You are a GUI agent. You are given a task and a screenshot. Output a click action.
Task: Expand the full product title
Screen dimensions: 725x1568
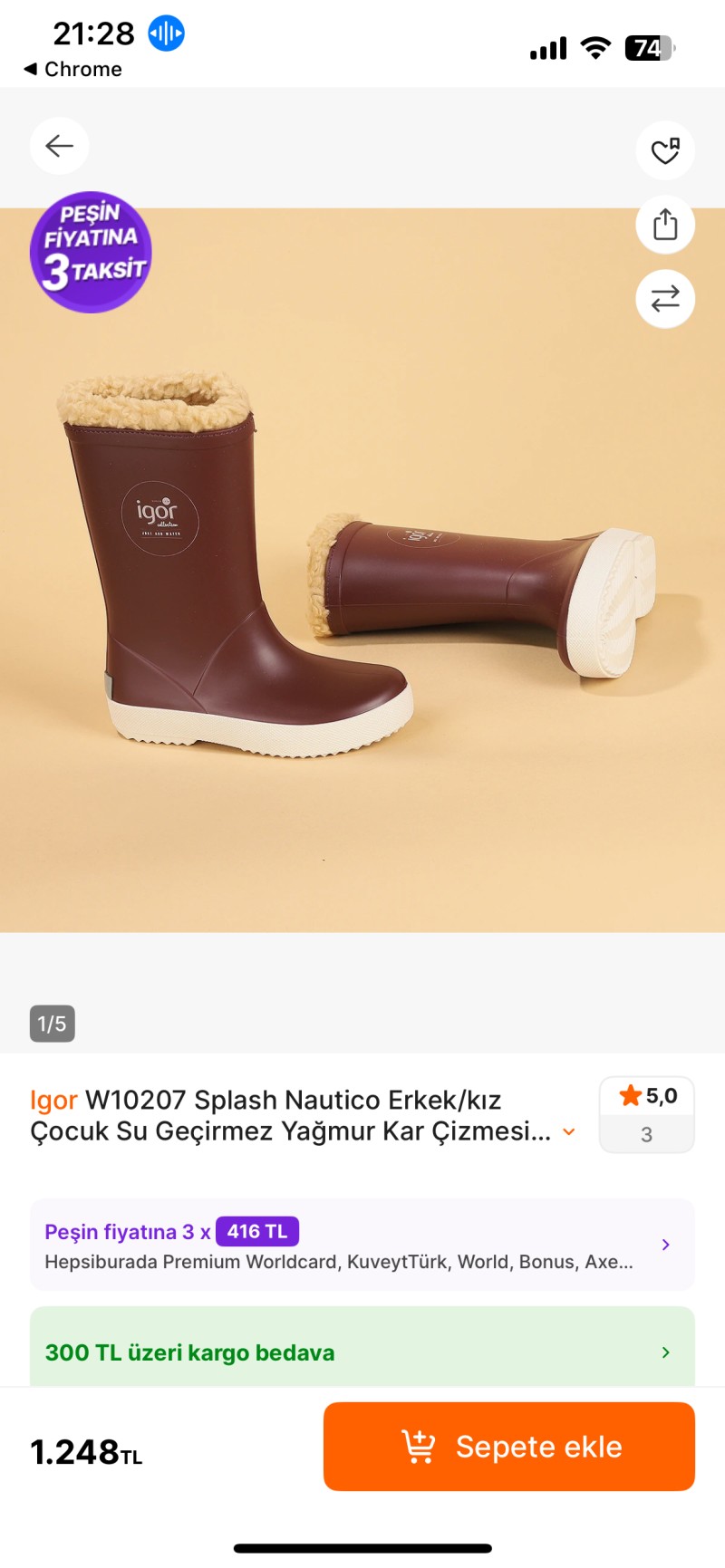pyautogui.click(x=569, y=1131)
